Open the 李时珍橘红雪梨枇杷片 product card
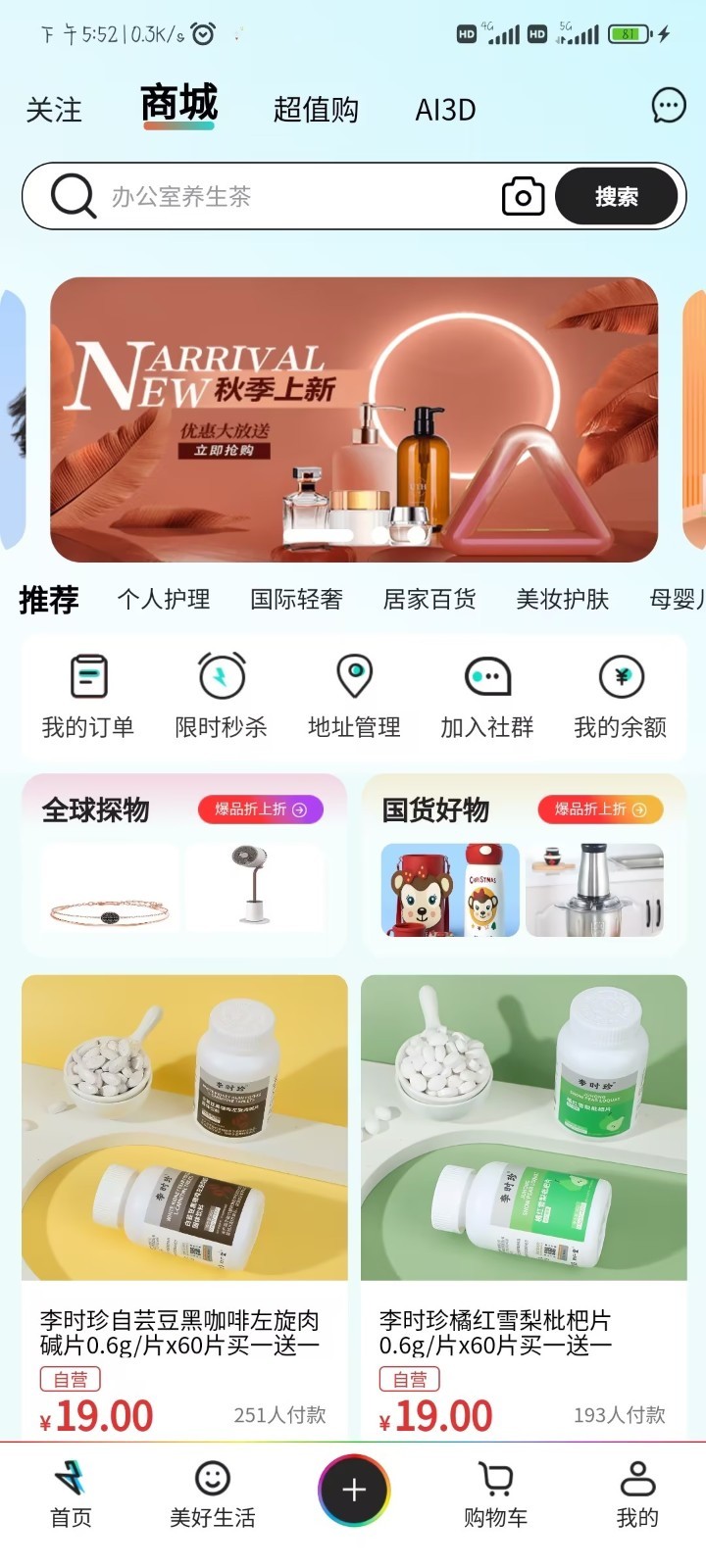706x1568 pixels. 524,1205
